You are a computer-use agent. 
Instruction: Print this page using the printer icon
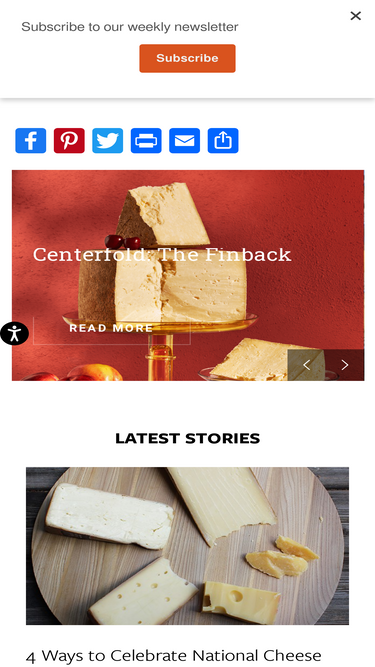[146, 140]
